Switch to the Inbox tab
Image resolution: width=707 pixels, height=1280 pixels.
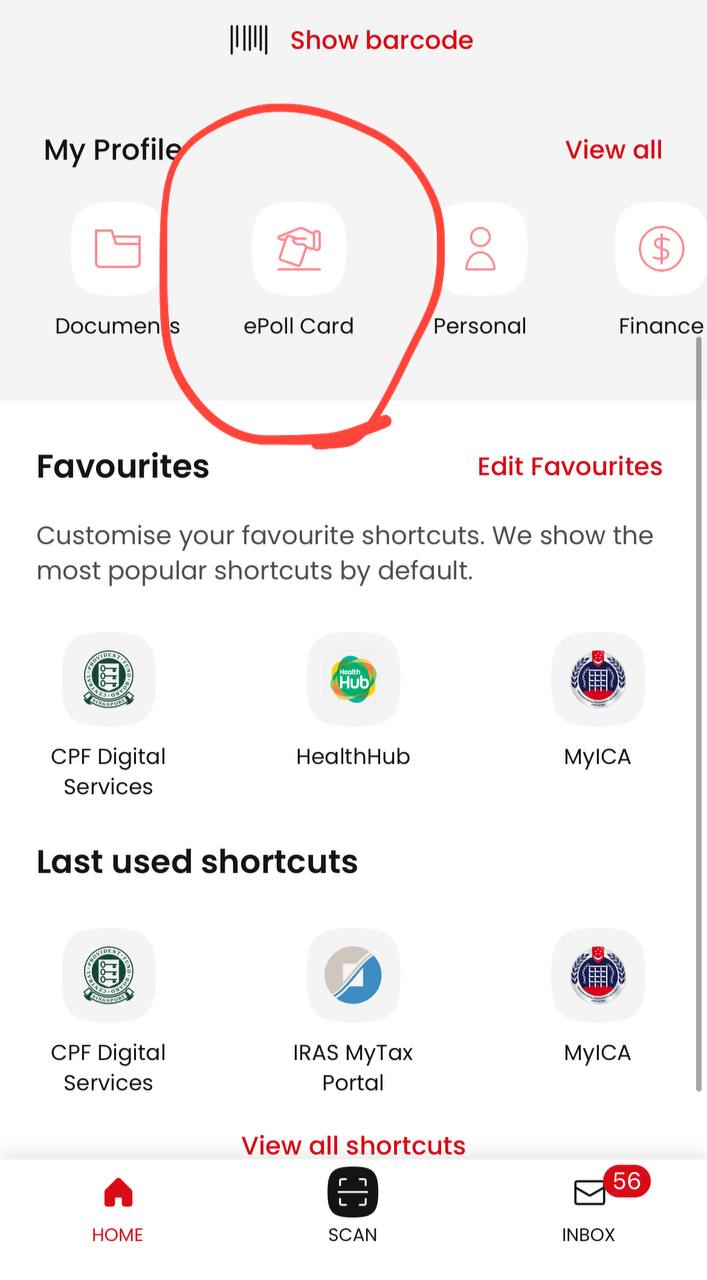coord(589,1207)
